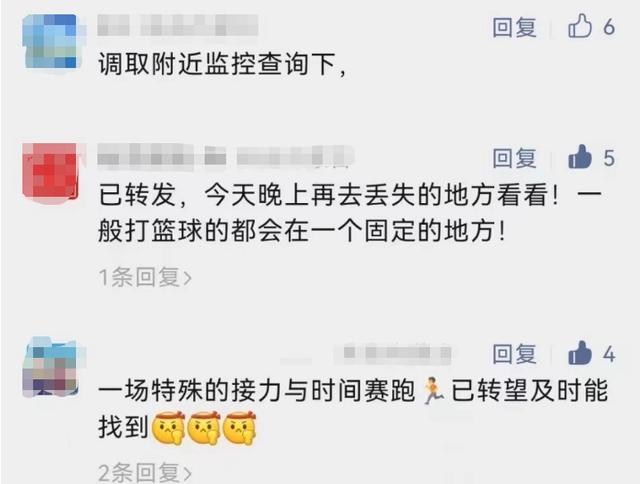Reply to the comment starting '已转发，今天晚上'

[x=515, y=158]
